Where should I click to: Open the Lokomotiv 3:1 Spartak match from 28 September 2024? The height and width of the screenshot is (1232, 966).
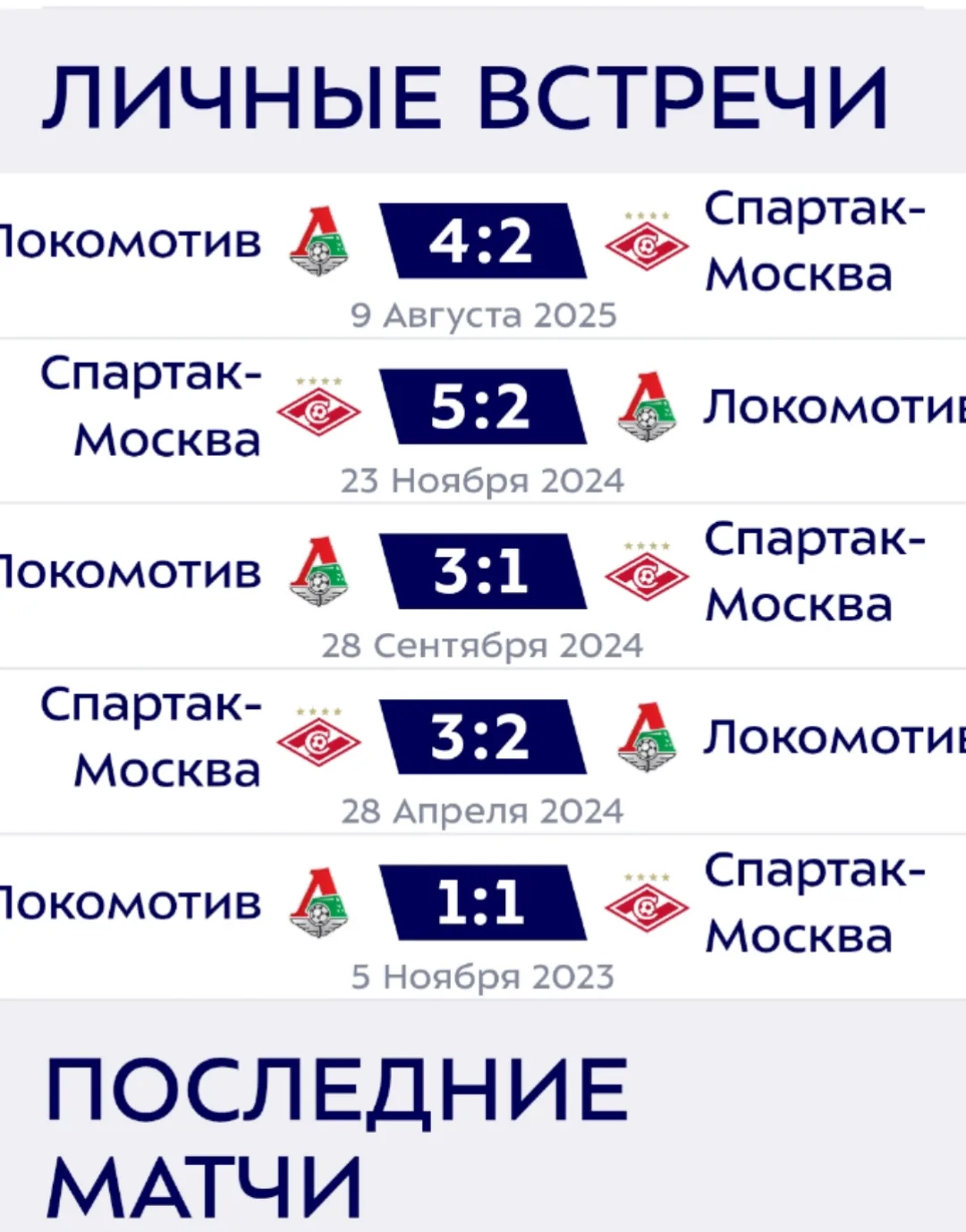483,572
